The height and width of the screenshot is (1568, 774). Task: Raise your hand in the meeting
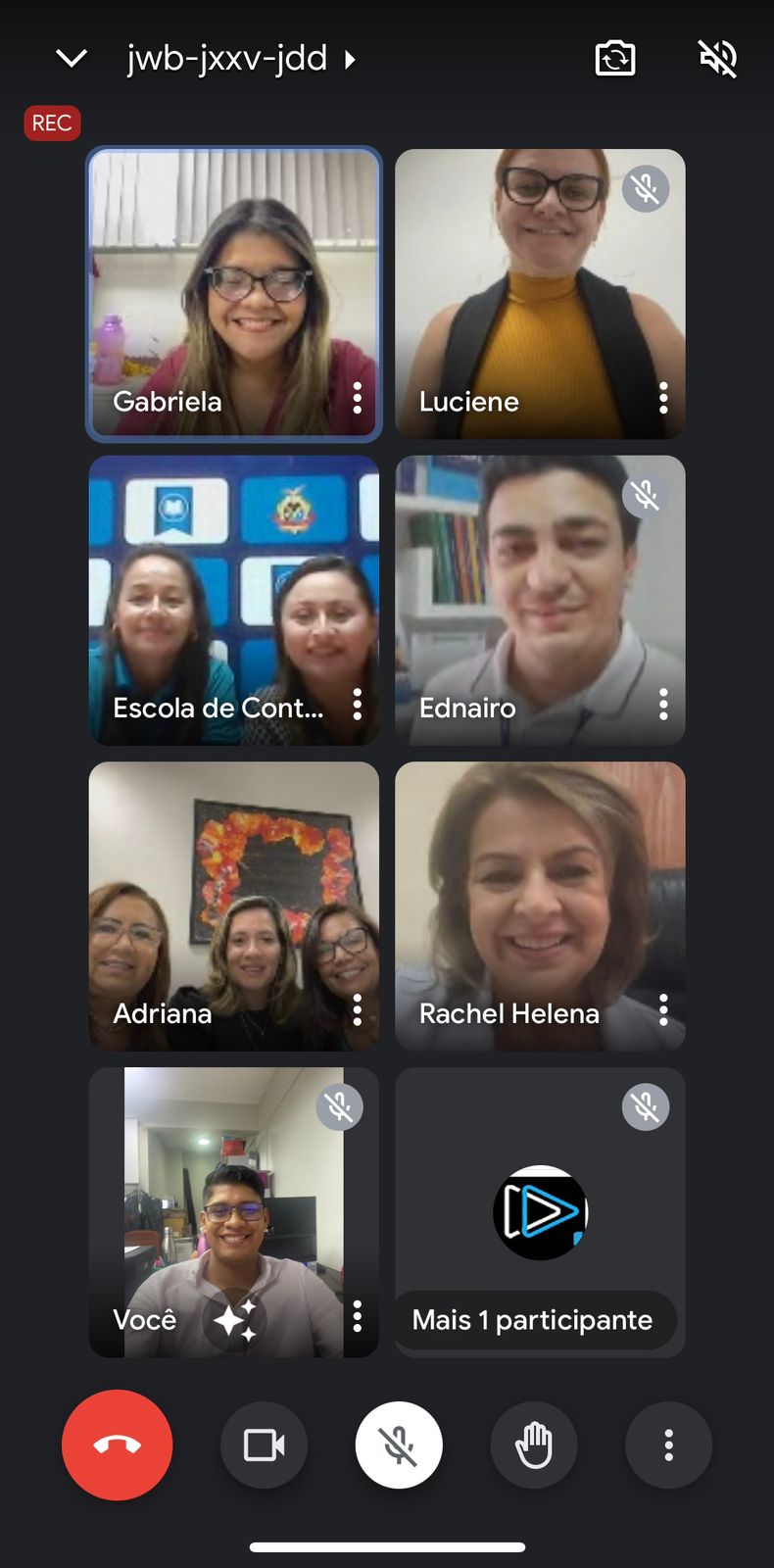(x=534, y=1445)
